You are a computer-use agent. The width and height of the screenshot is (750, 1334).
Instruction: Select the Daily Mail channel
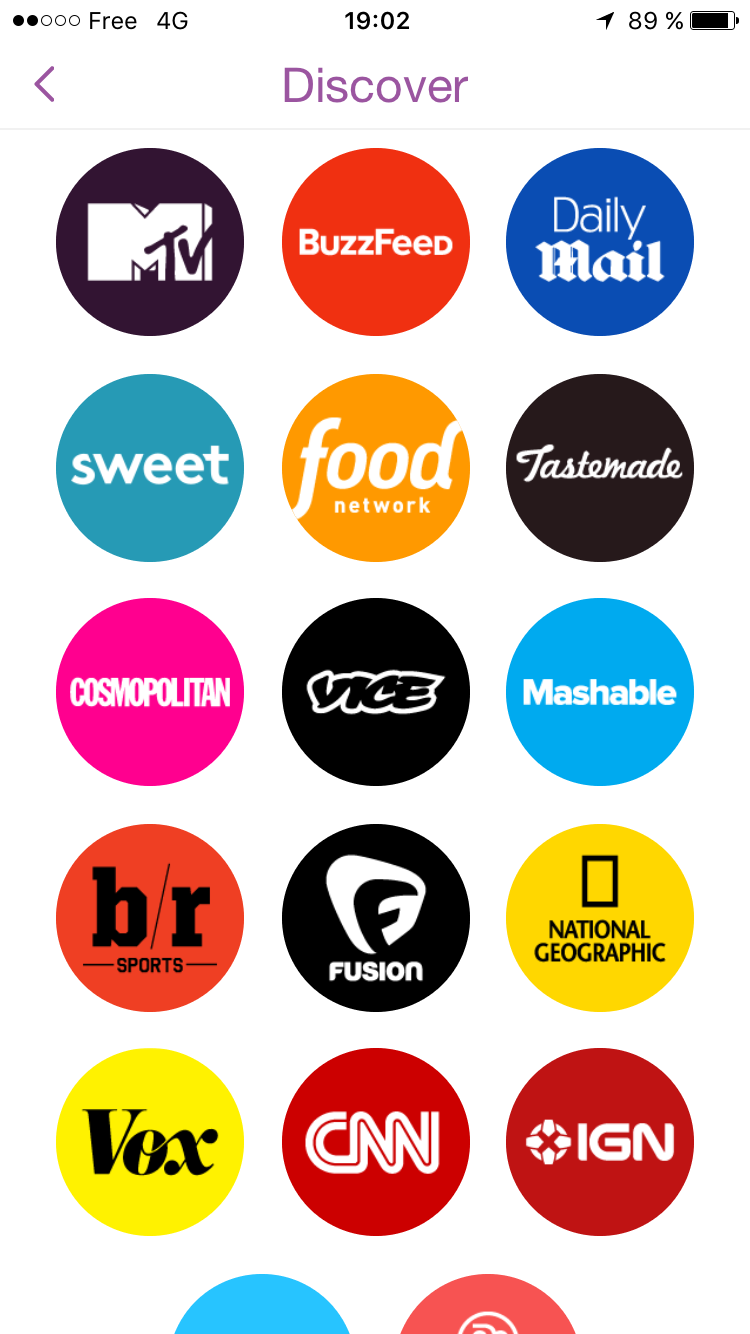600,242
